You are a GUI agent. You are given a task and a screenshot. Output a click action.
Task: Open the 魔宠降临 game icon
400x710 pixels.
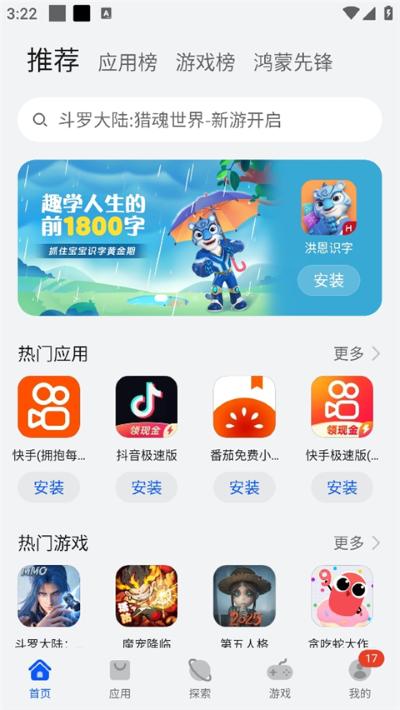click(x=146, y=596)
